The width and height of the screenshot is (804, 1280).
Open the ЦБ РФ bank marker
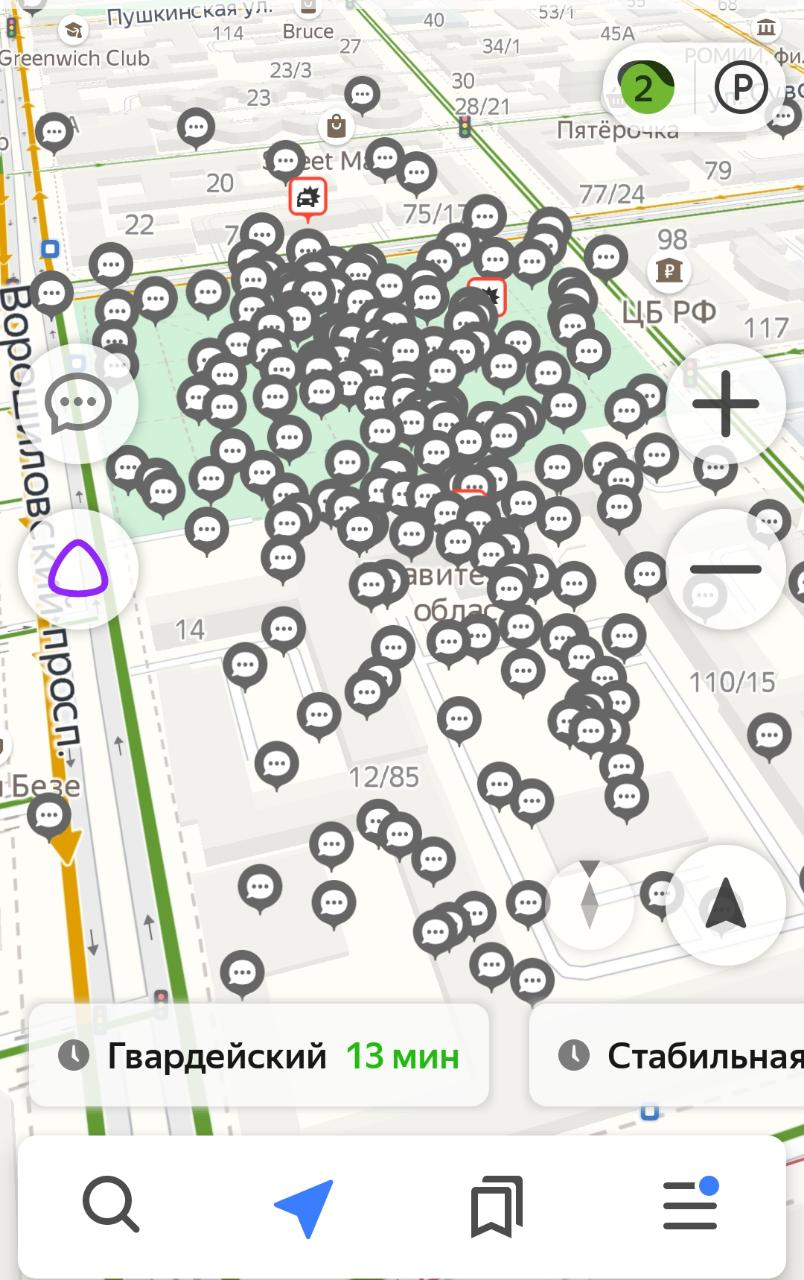668,271
